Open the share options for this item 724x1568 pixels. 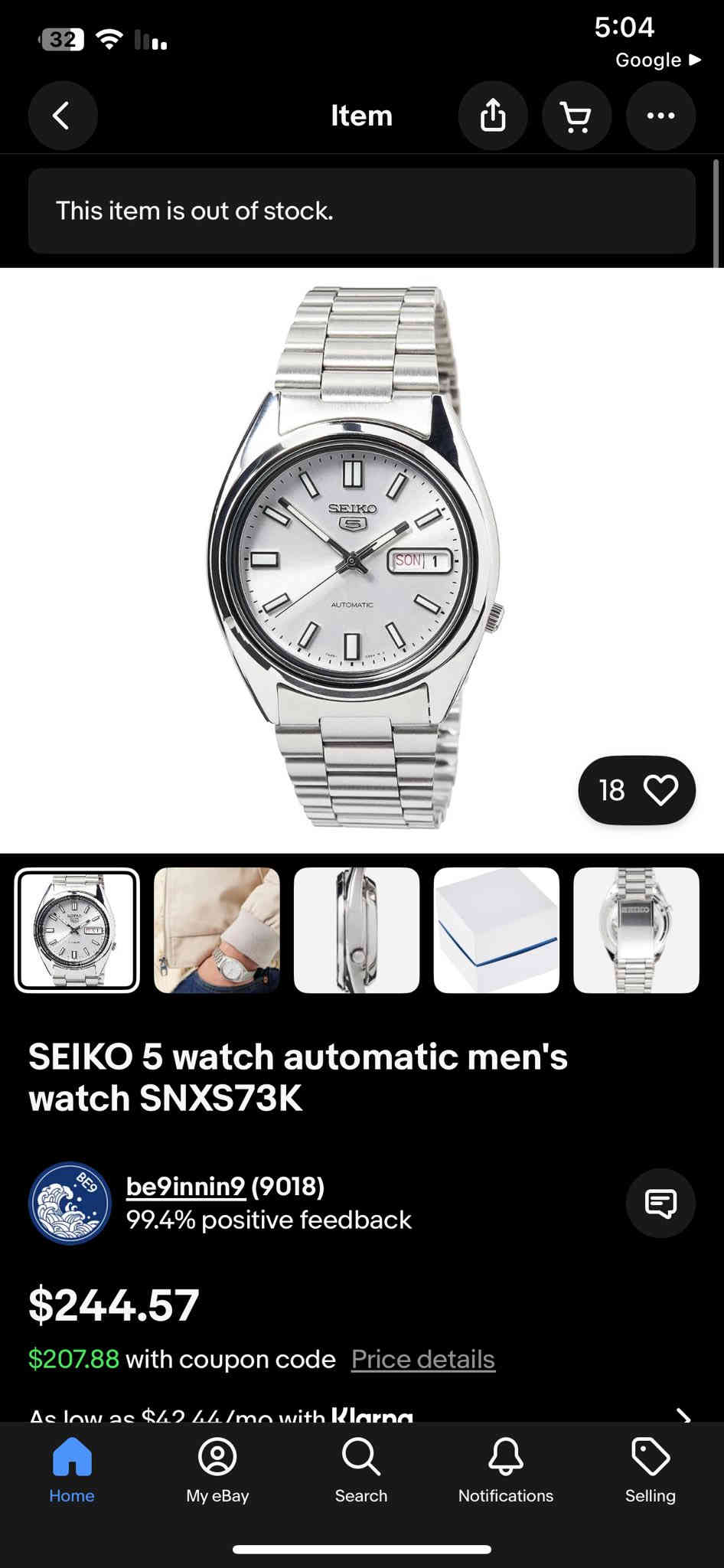coord(492,116)
